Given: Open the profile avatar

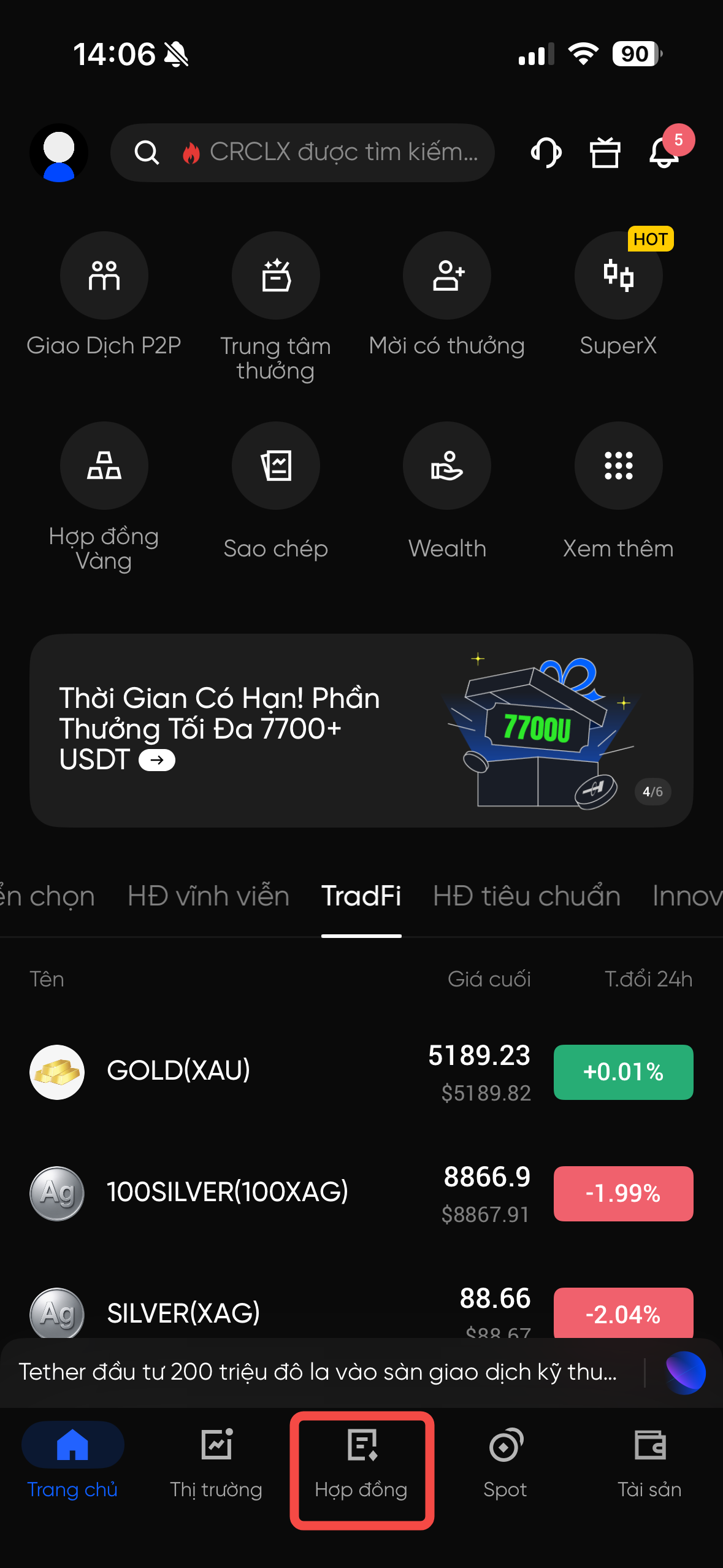Looking at the screenshot, I should pyautogui.click(x=59, y=153).
